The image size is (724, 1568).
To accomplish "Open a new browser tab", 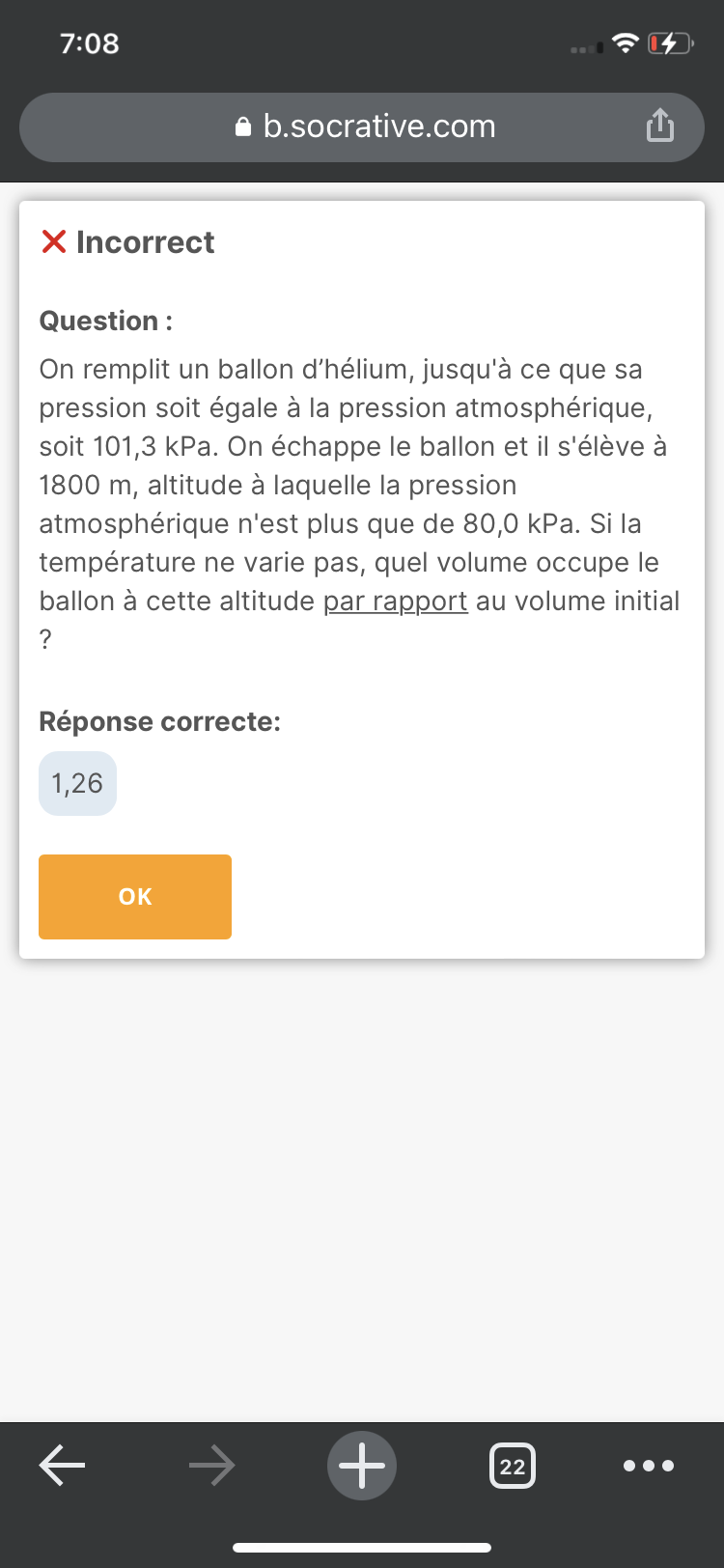I will tap(362, 1466).
